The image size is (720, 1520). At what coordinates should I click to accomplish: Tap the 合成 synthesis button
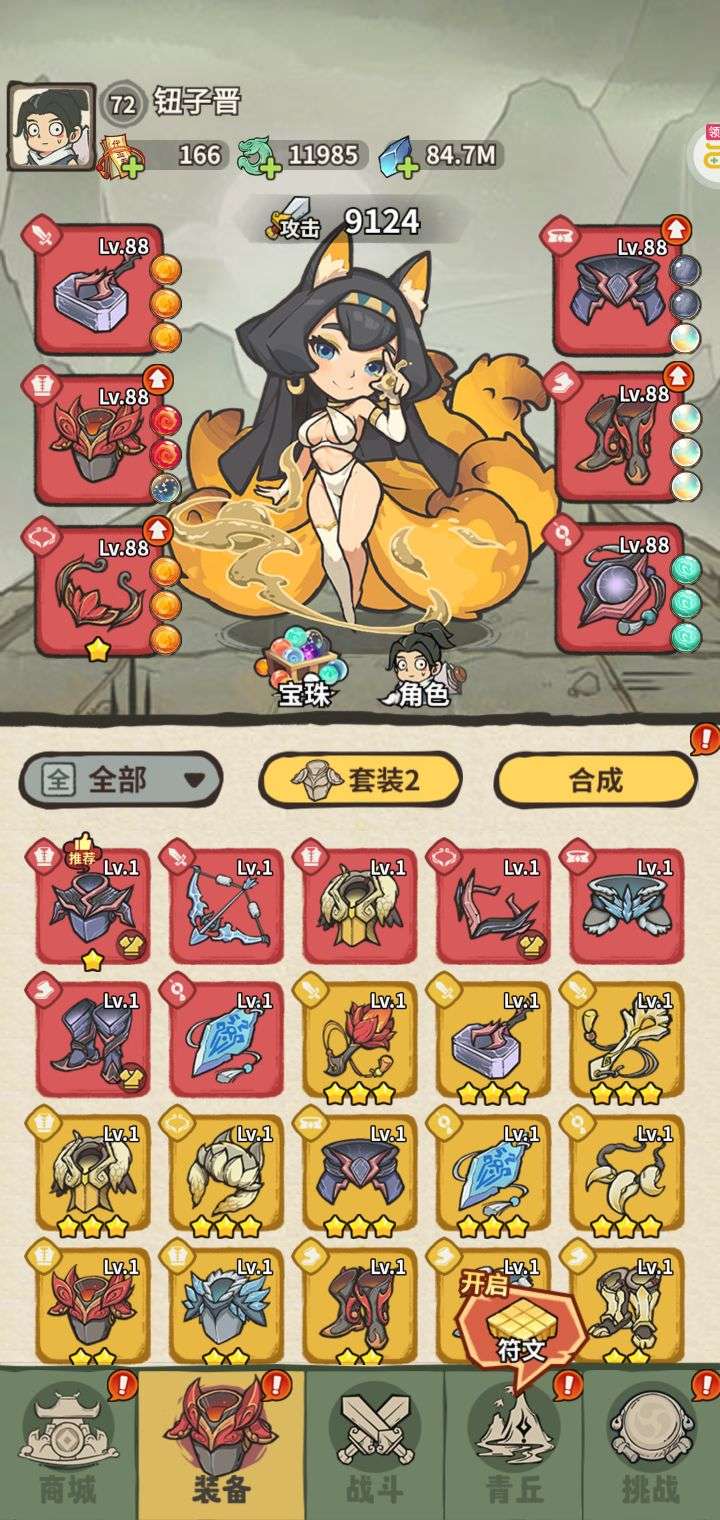(596, 779)
